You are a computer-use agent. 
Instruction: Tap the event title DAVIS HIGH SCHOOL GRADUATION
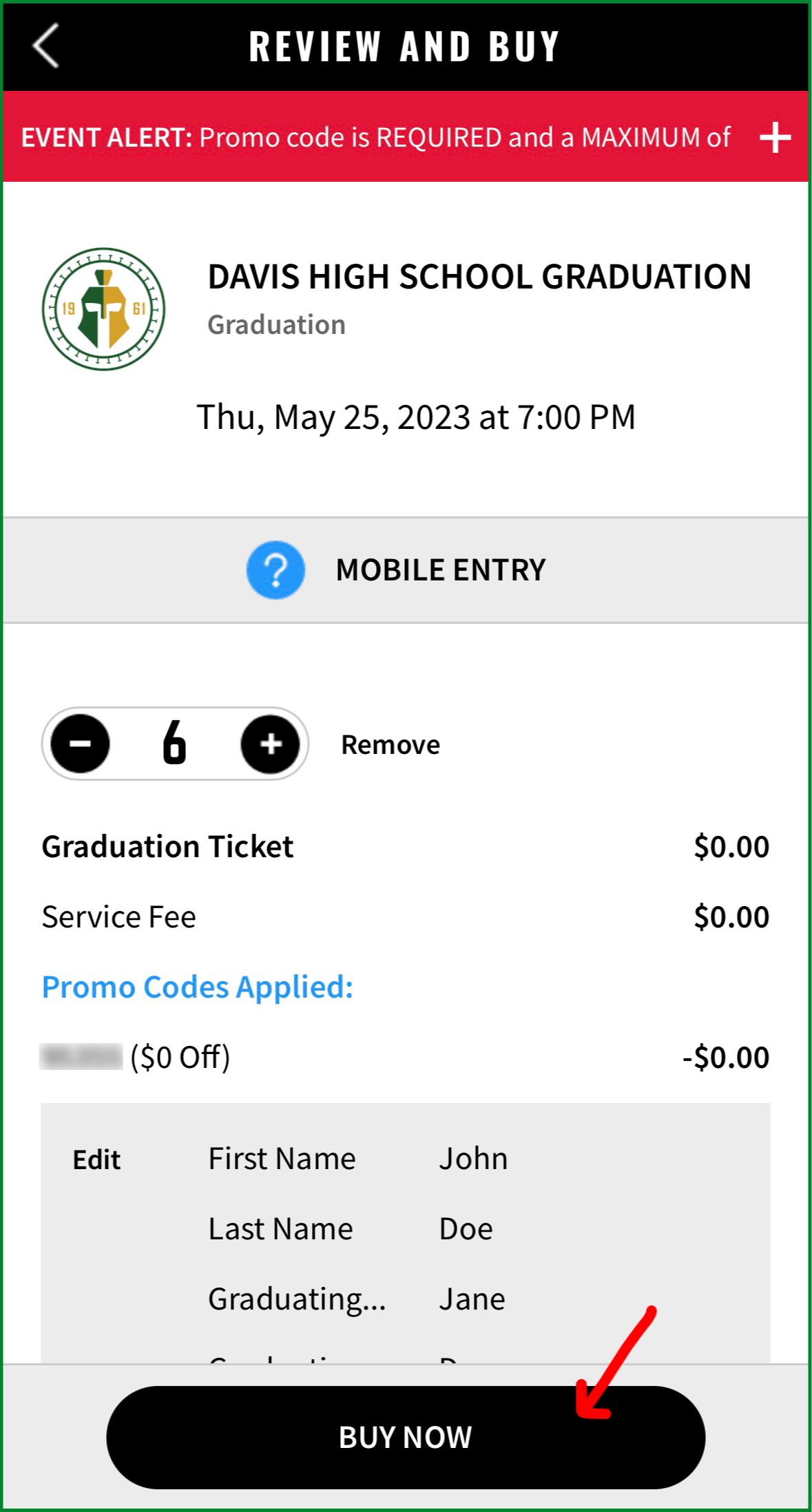[x=479, y=277]
